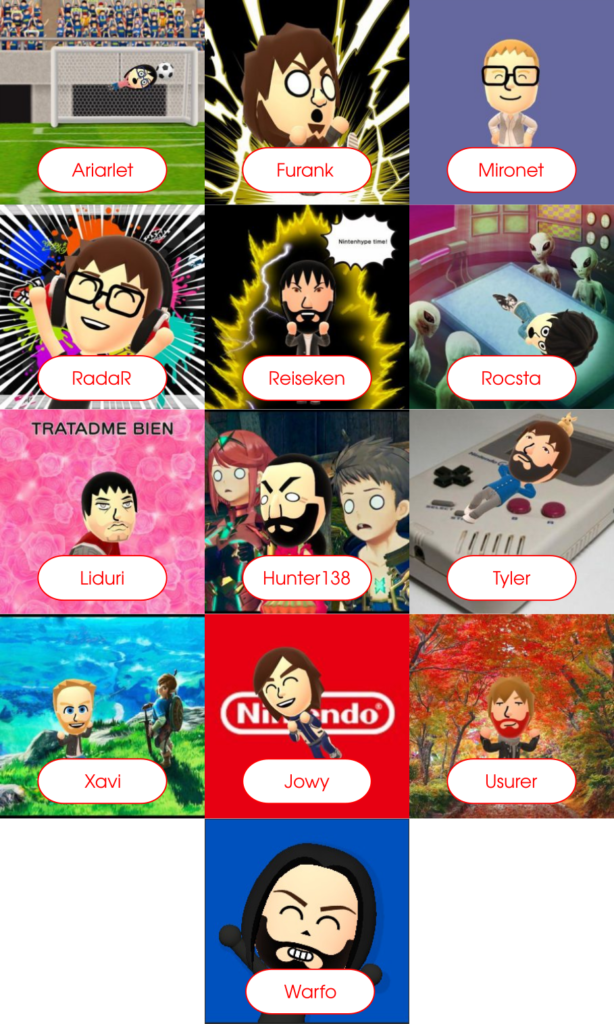Screen dimensions: 614x1024
Task: Tap the Reiseken button
Action: click(306, 378)
